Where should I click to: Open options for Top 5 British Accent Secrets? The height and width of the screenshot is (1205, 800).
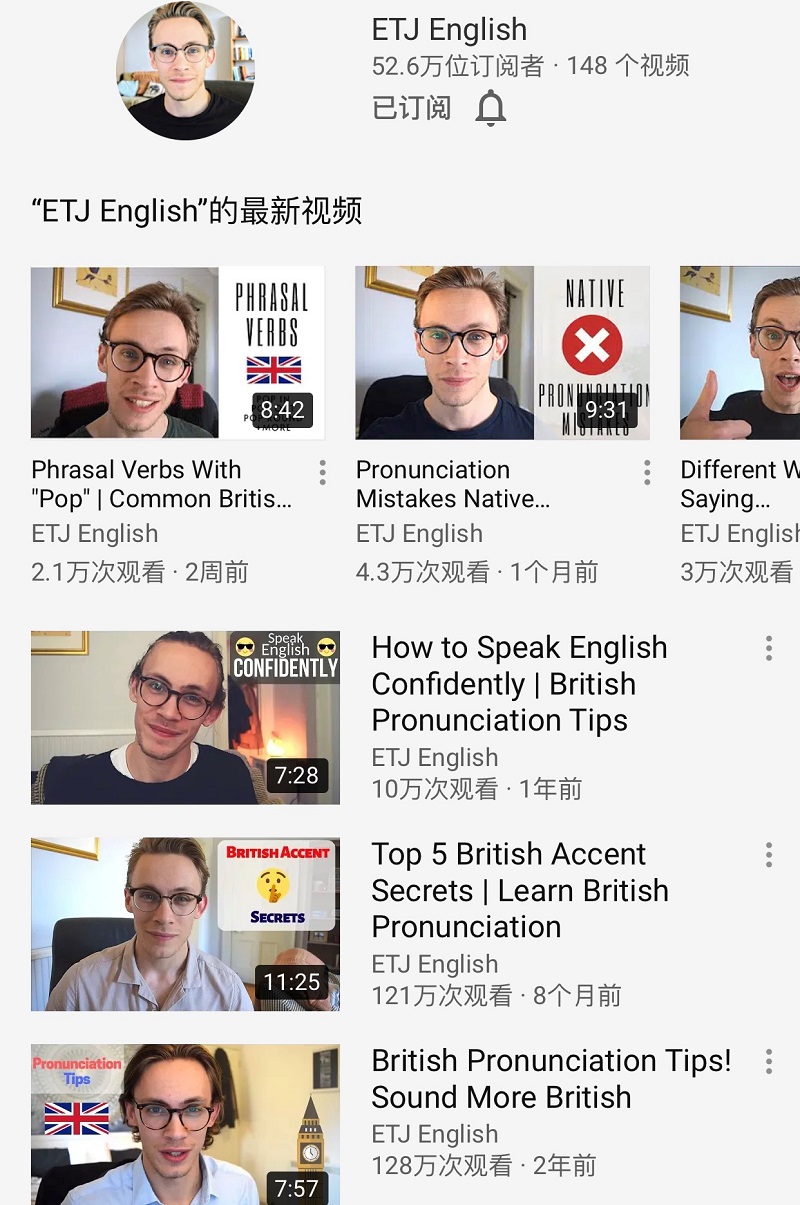pyautogui.click(x=768, y=855)
